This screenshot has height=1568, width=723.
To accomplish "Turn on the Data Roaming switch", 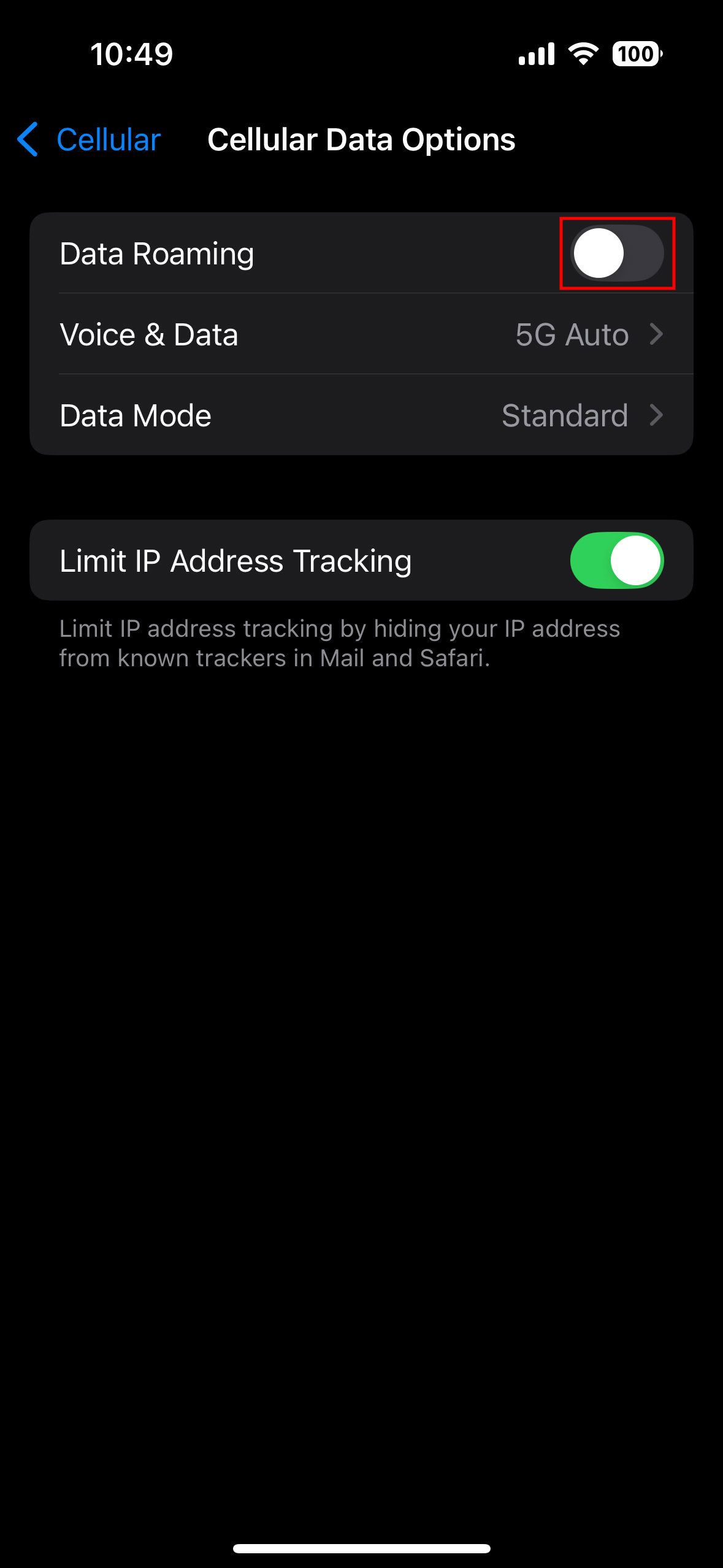I will (x=616, y=253).
